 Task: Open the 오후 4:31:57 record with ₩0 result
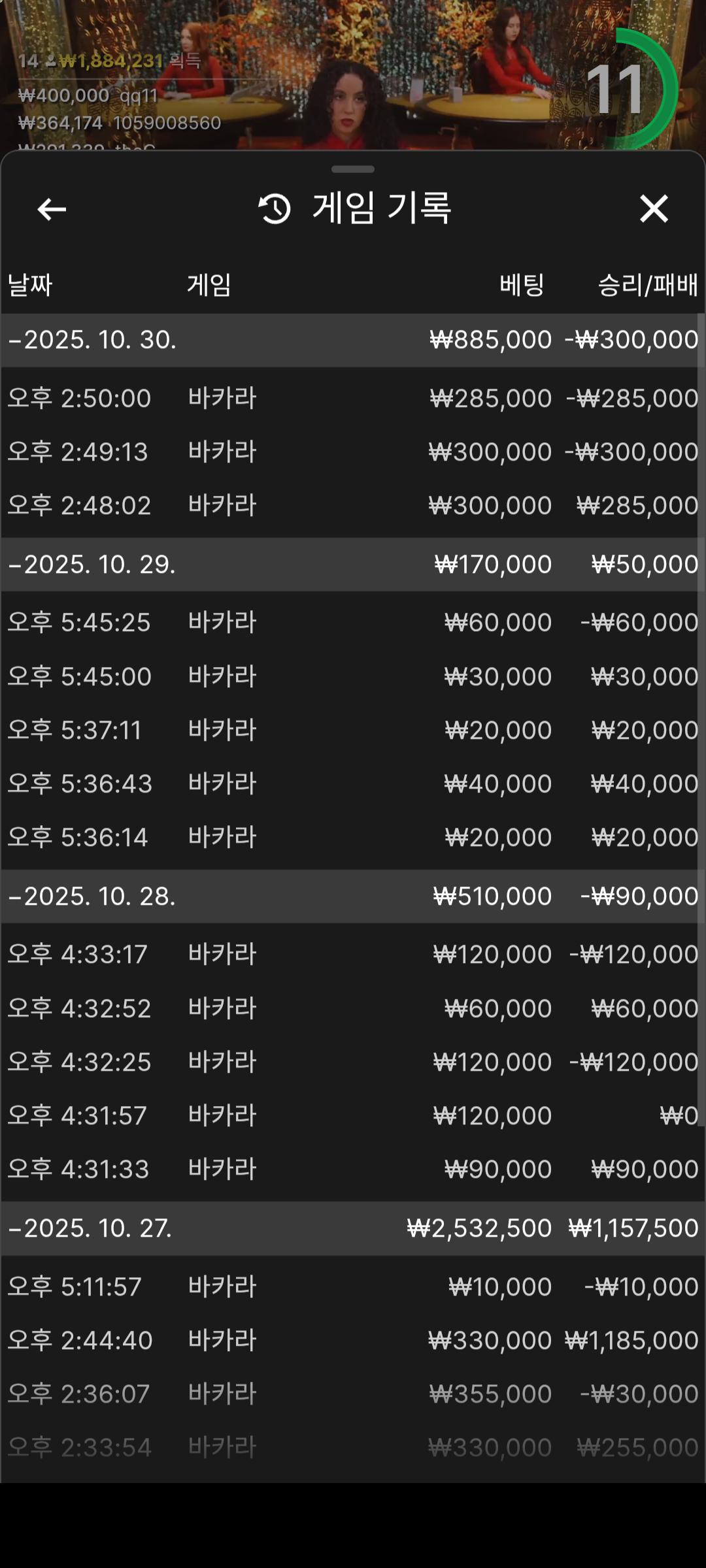click(353, 1115)
